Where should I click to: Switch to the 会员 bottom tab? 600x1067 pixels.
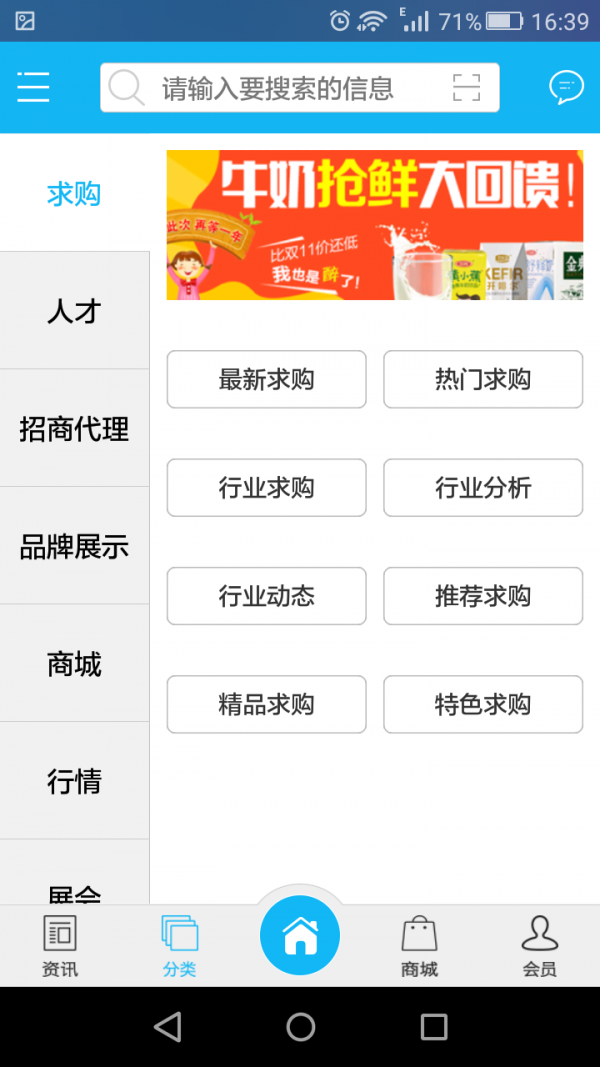click(x=539, y=946)
